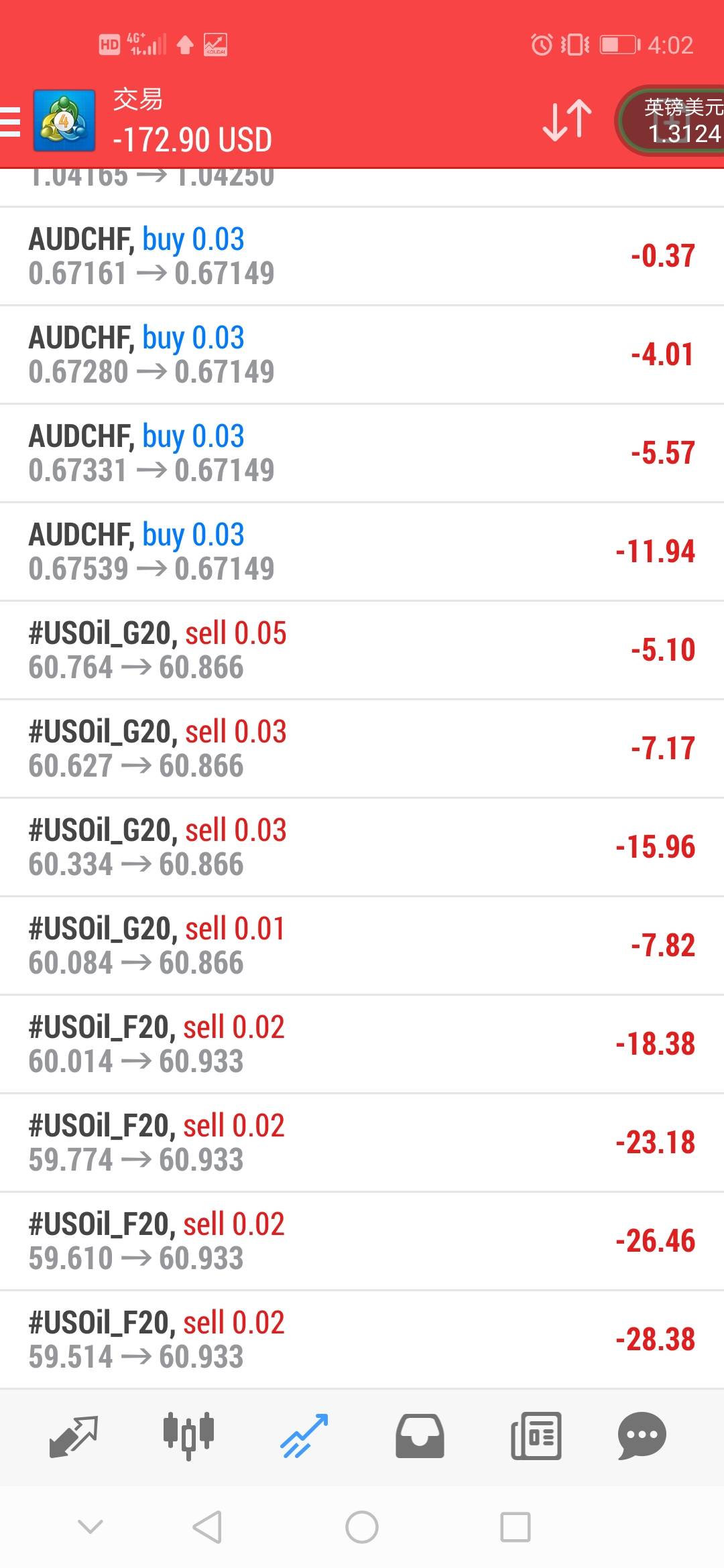Select the Trade tab
The image size is (724, 1568).
[x=304, y=1436]
